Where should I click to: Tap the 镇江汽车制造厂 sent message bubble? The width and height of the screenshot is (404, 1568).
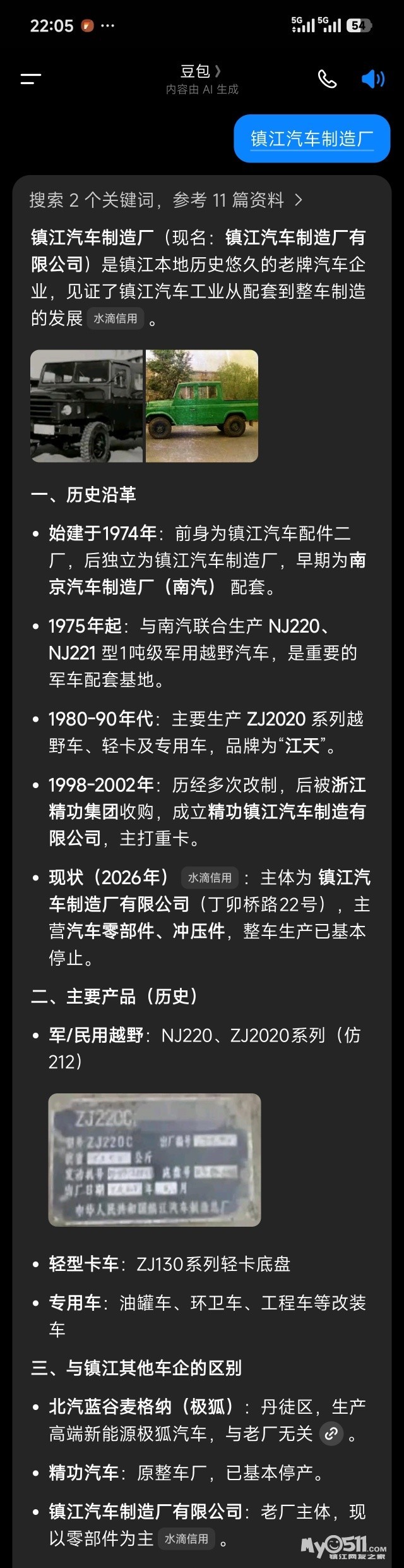point(312,138)
